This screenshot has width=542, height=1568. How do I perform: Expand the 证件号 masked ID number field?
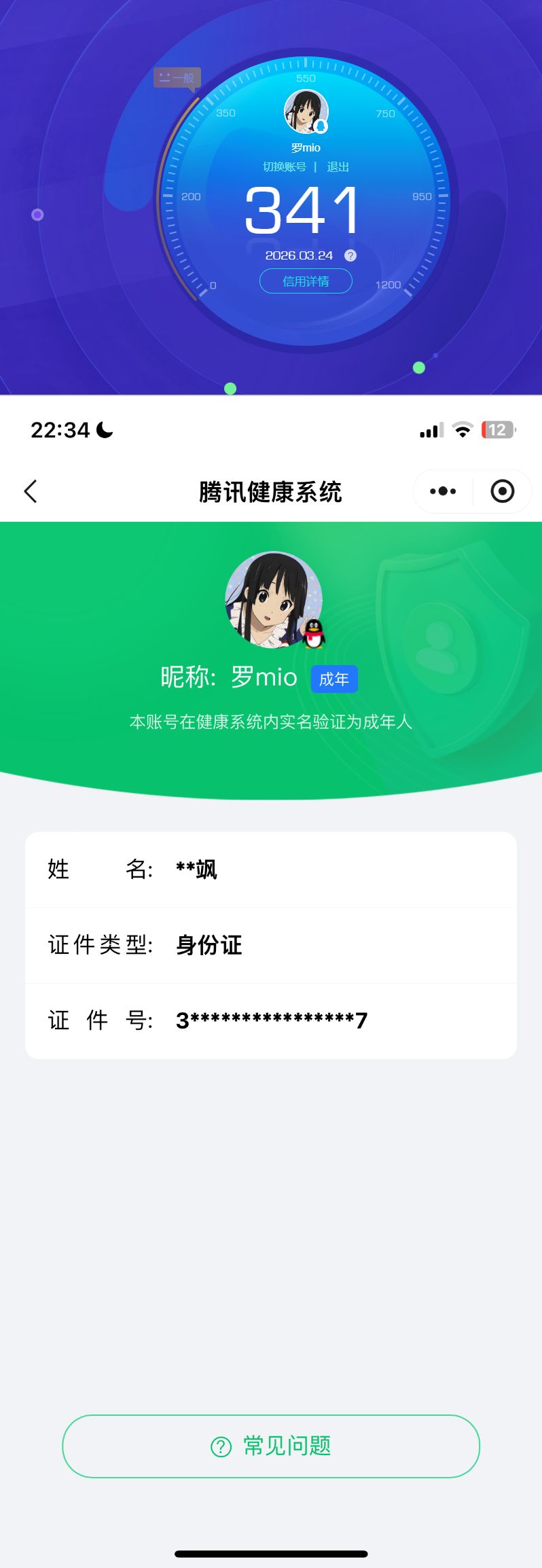[x=272, y=1020]
